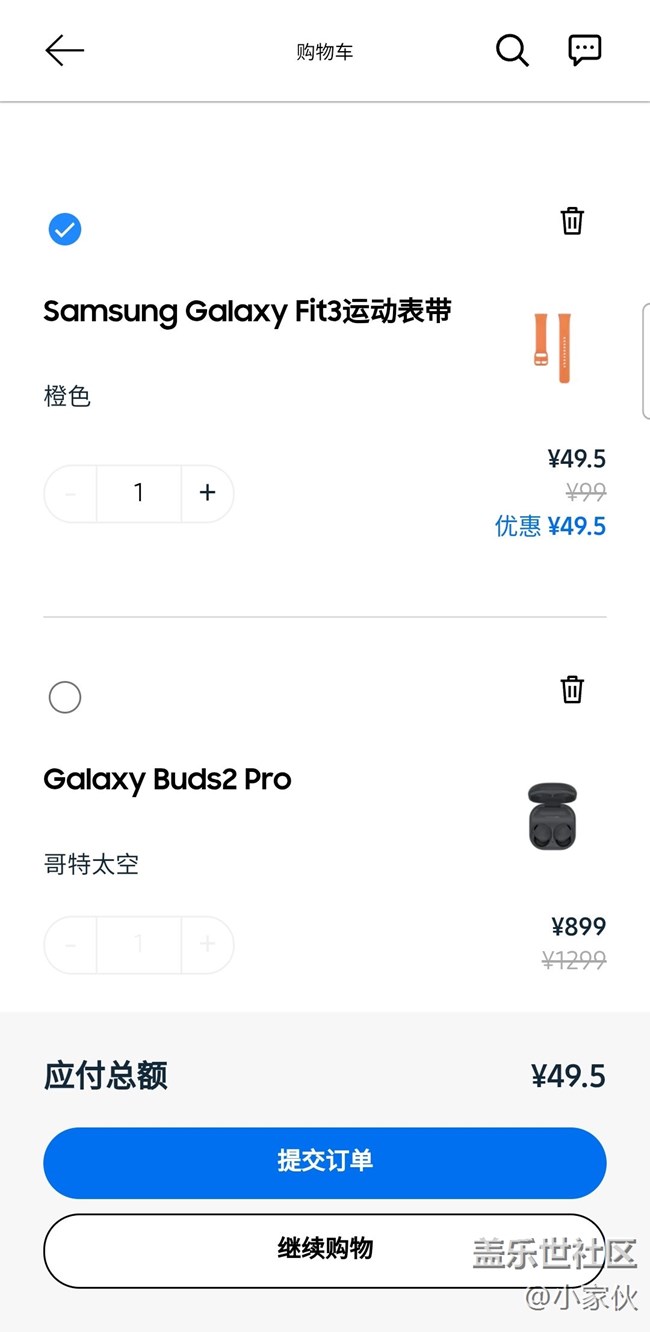Screen dimensions: 650x1332
Task: Decrease quantity of Galaxy Fit3 运动表带
Action: [70, 493]
